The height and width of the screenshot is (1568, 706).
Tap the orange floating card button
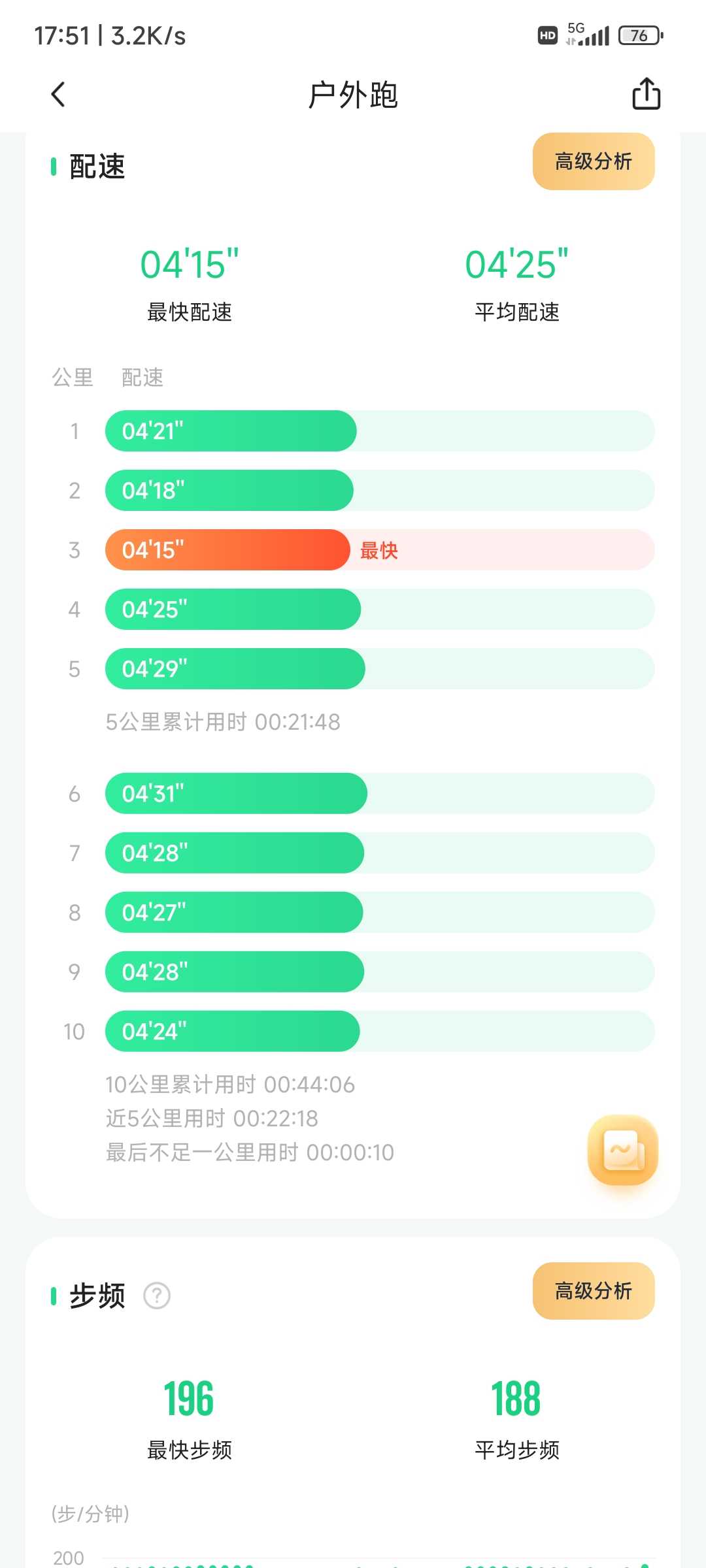(x=623, y=1150)
